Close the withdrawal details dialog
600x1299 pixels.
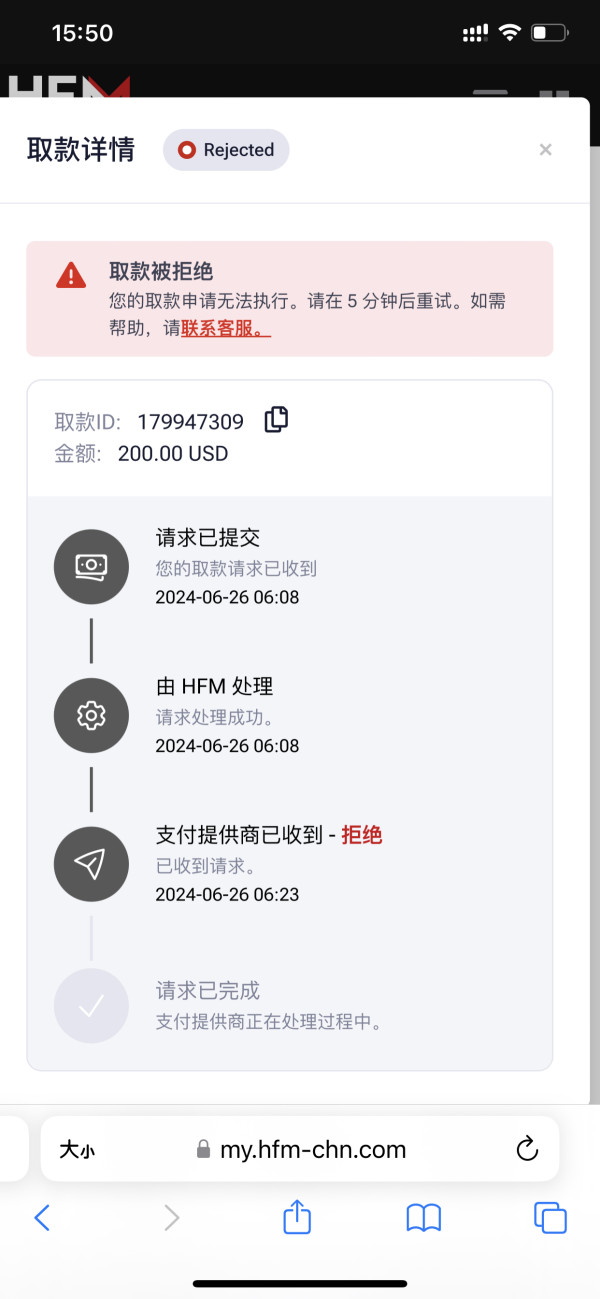pos(545,150)
